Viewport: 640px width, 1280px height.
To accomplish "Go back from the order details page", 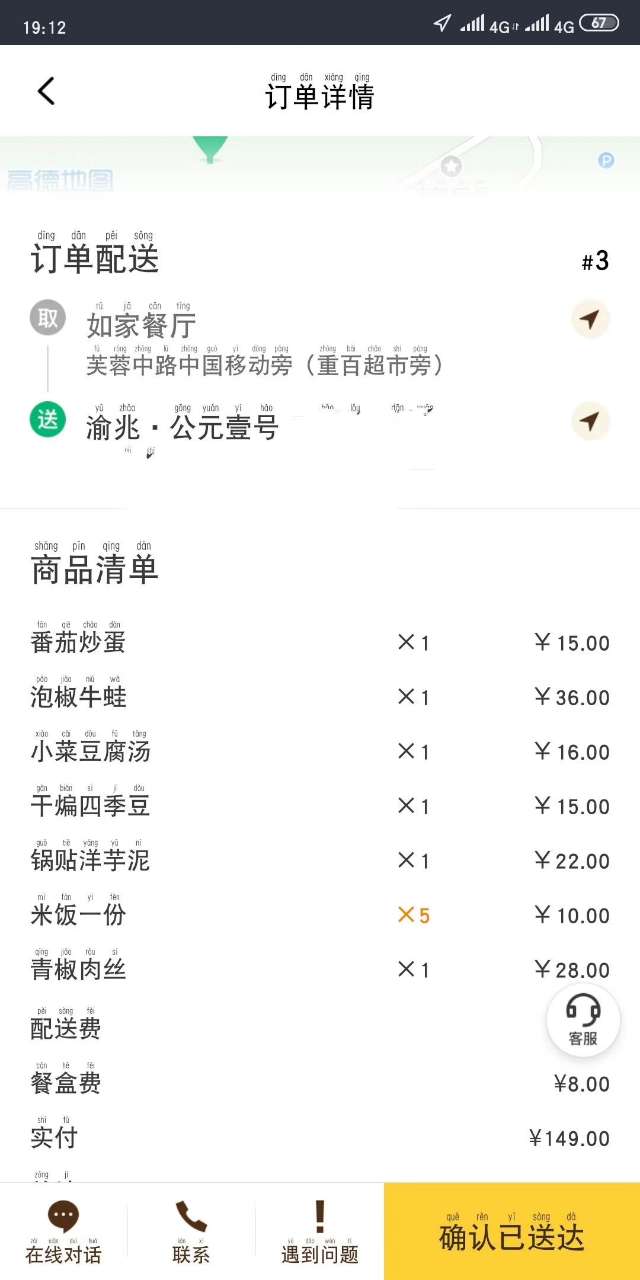I will (x=46, y=92).
